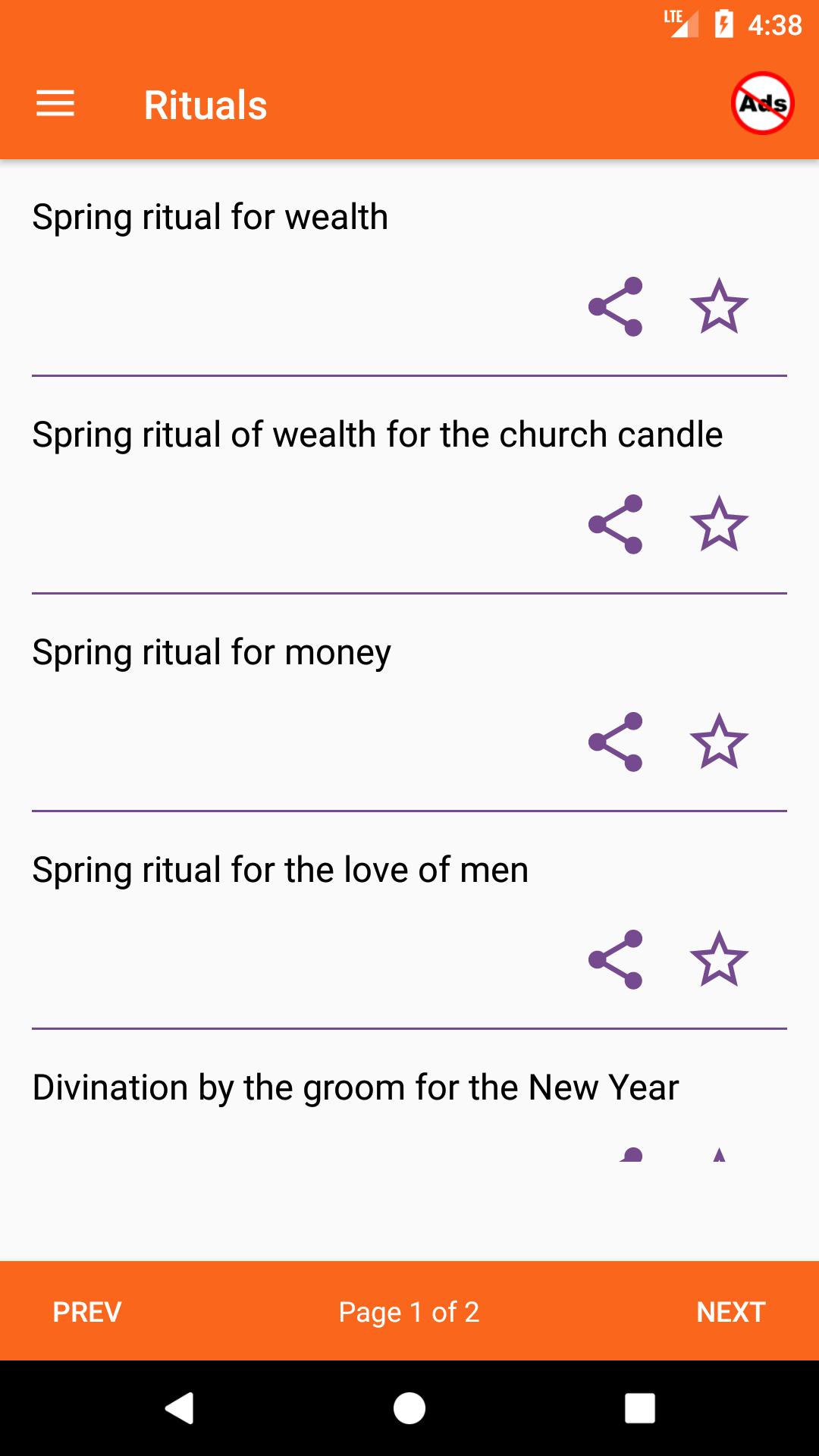Favorite the love of men ritual

pyautogui.click(x=719, y=959)
